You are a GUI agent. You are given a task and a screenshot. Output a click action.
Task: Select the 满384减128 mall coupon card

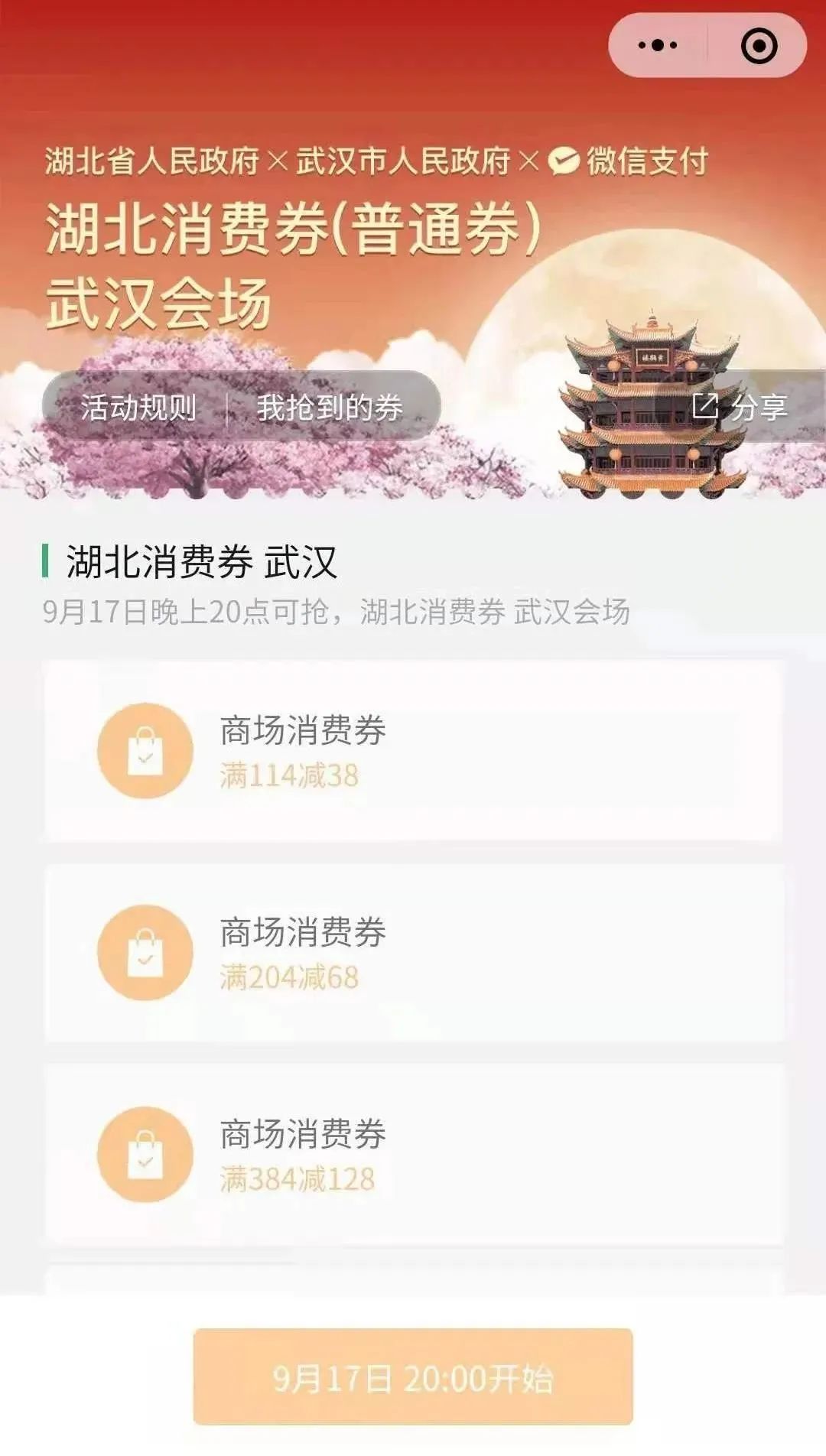click(413, 1155)
